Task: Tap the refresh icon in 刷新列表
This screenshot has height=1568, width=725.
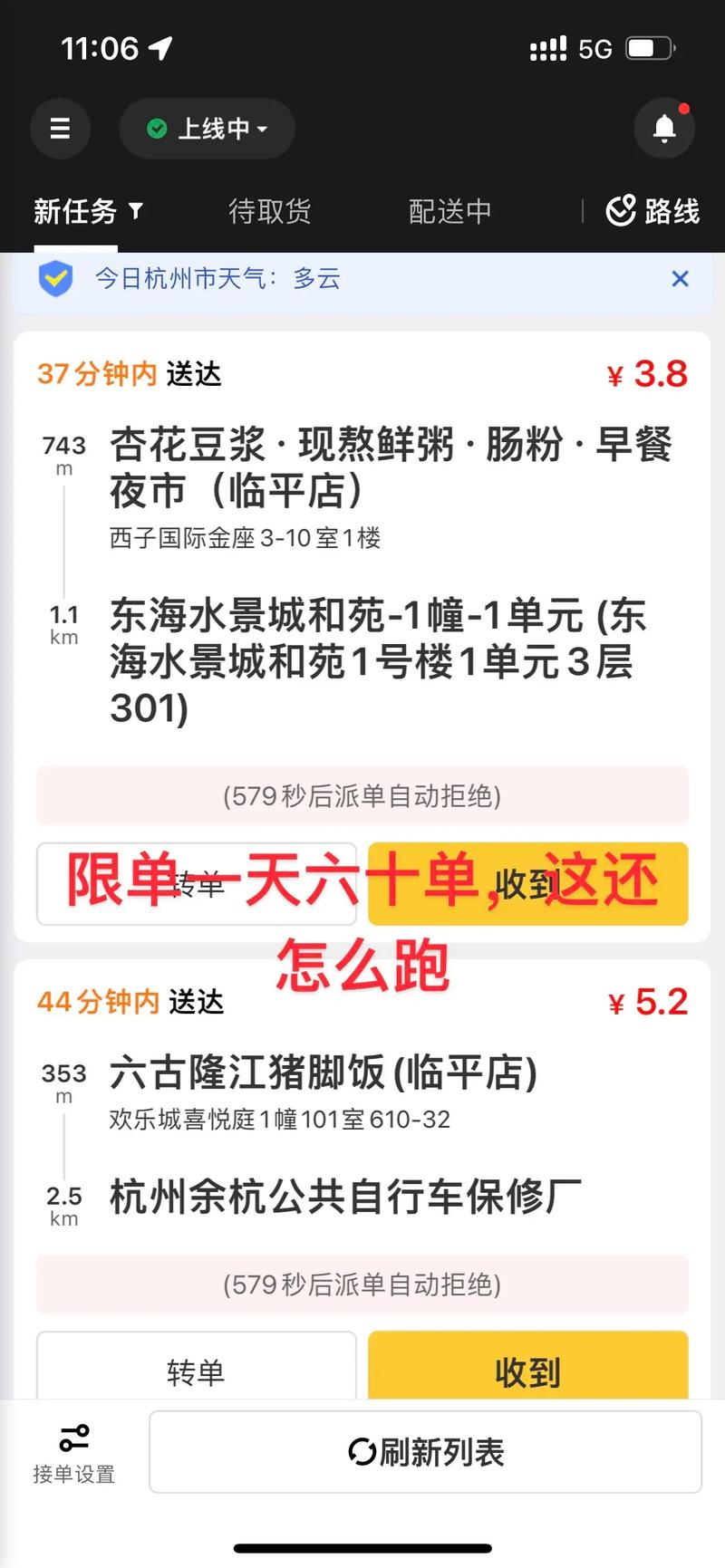Action: pyautogui.click(x=362, y=1452)
